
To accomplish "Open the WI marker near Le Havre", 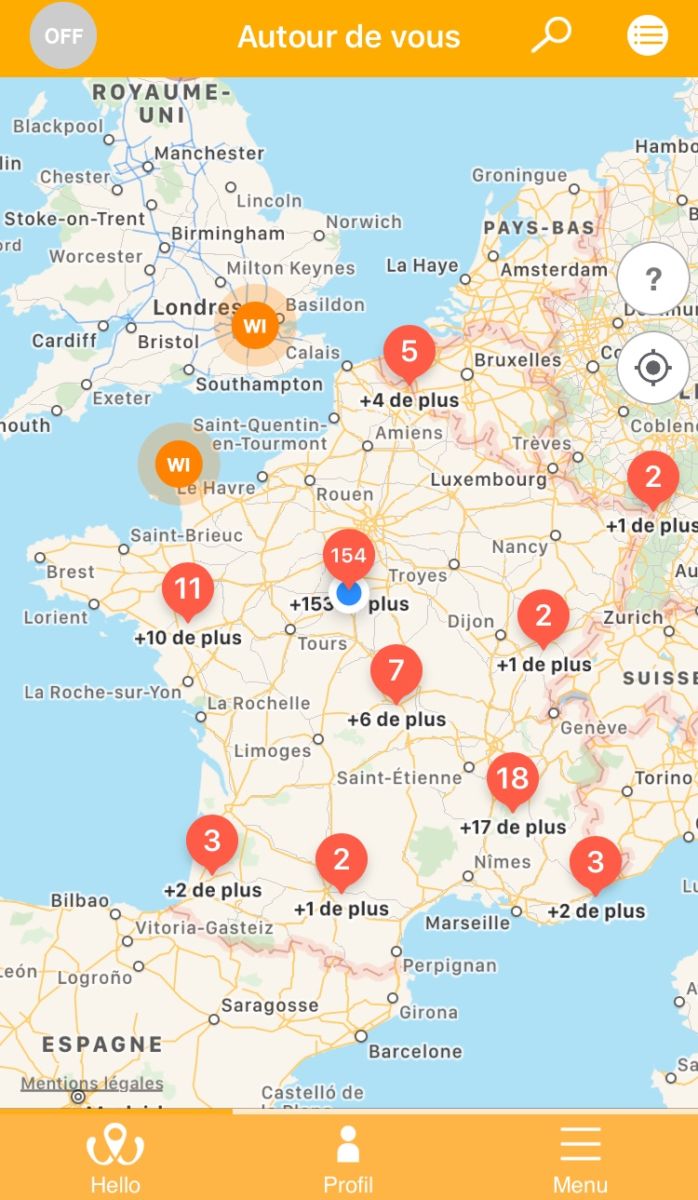I will [178, 464].
